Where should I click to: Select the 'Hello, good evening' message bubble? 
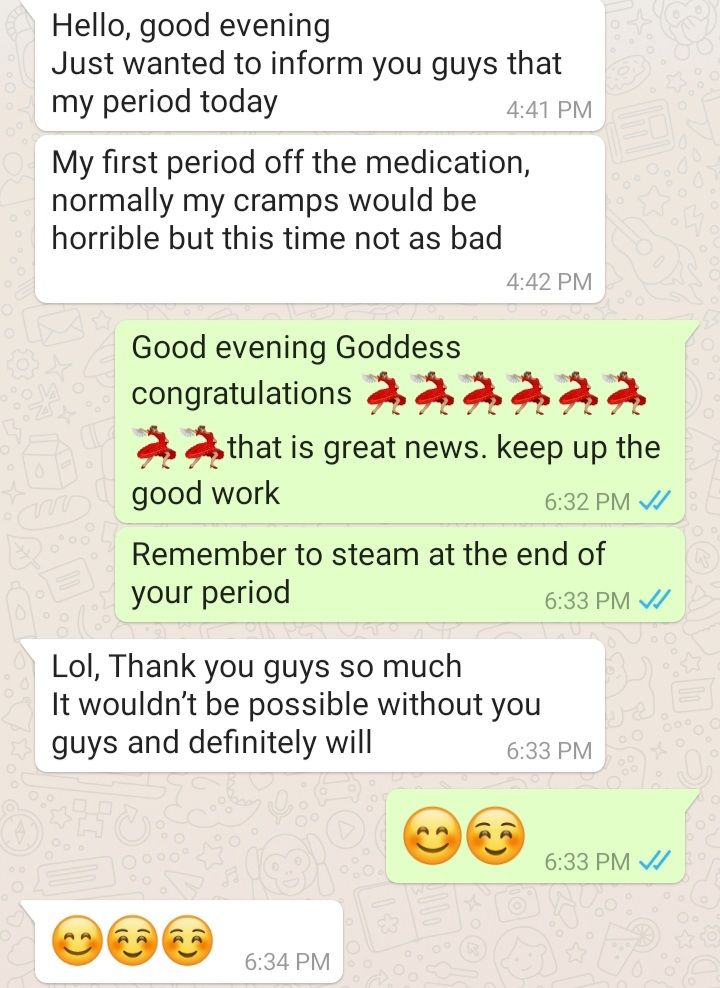tap(300, 60)
